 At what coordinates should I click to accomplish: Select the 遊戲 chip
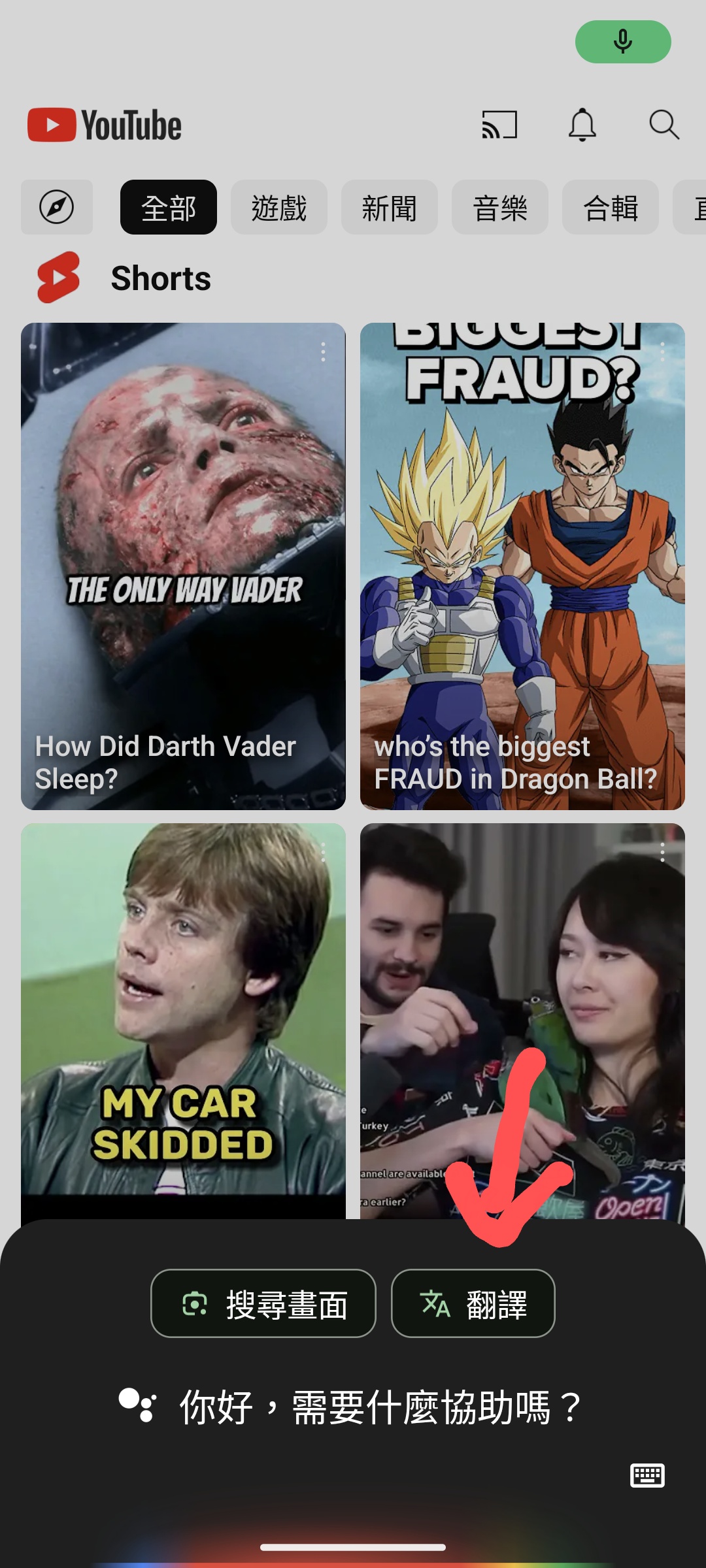279,207
